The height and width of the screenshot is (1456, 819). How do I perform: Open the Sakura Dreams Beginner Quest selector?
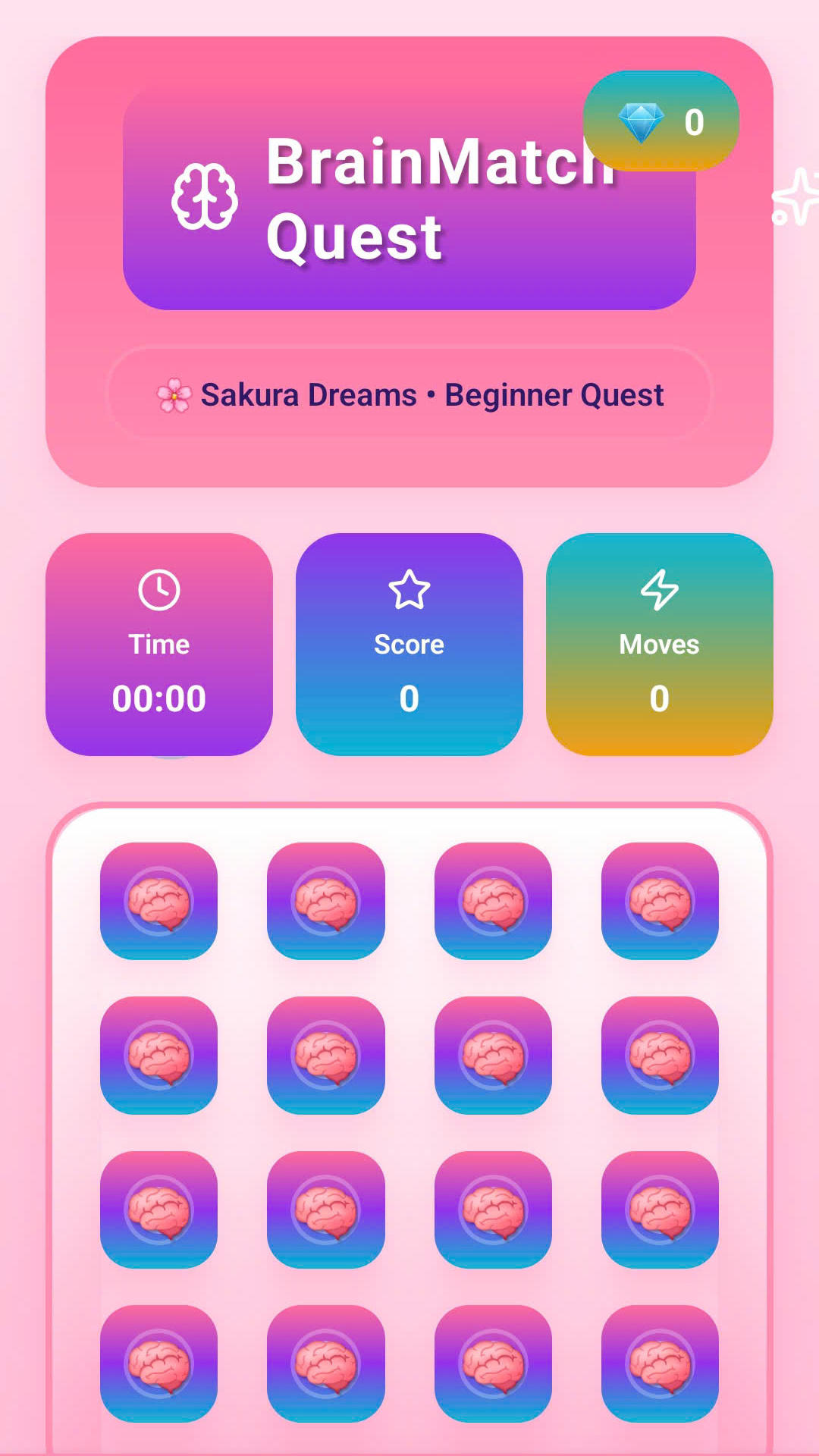click(409, 394)
